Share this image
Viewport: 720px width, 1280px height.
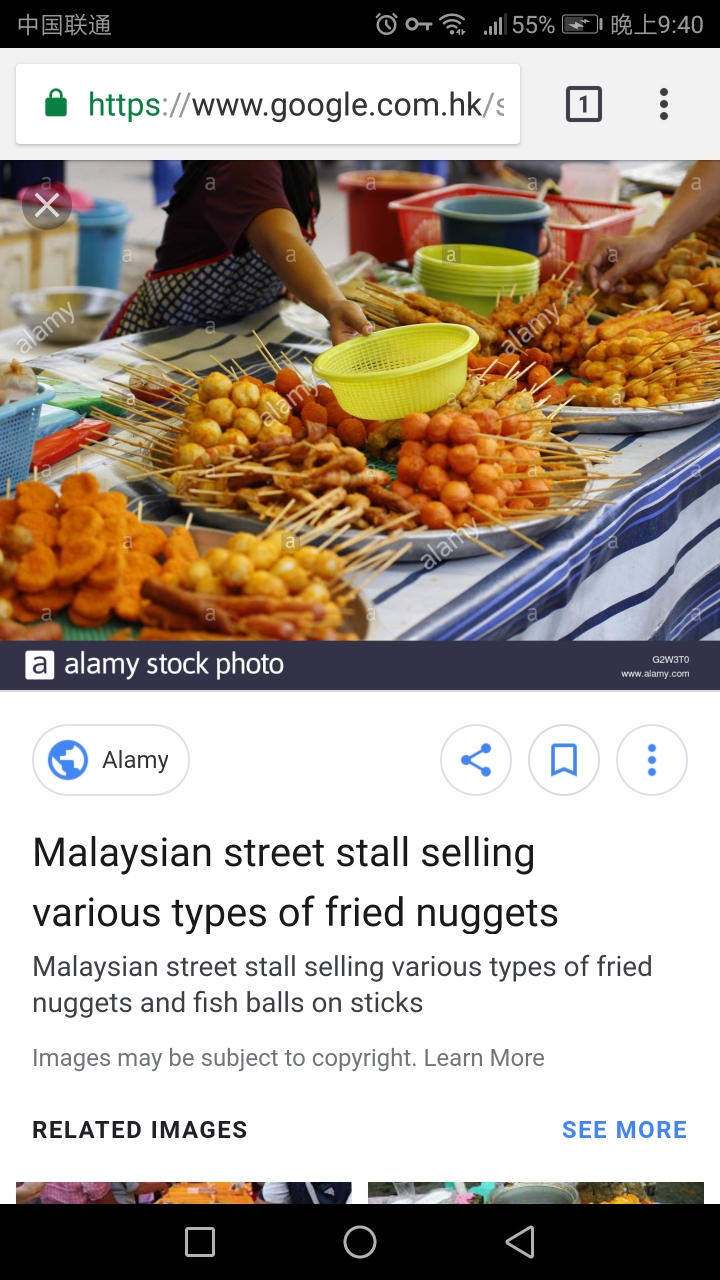coord(476,760)
